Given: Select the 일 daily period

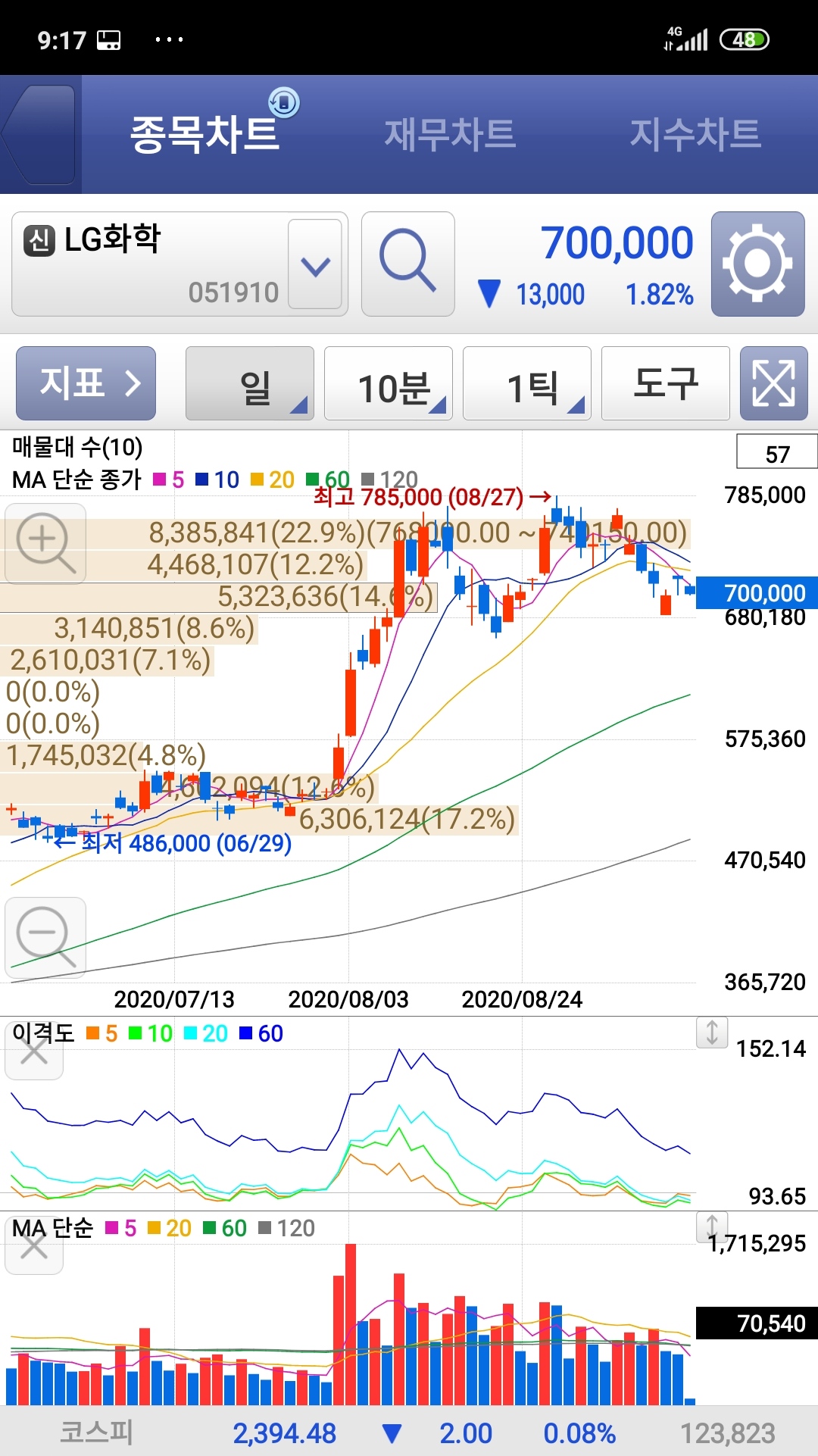Looking at the screenshot, I should pos(250,383).
